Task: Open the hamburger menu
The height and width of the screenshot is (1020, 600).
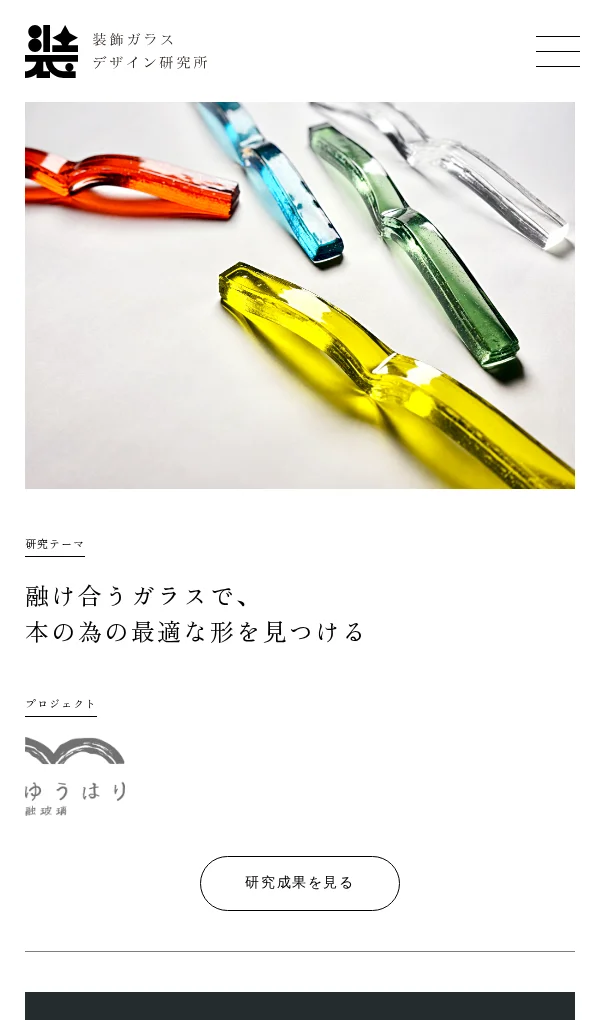Action: pos(557,52)
